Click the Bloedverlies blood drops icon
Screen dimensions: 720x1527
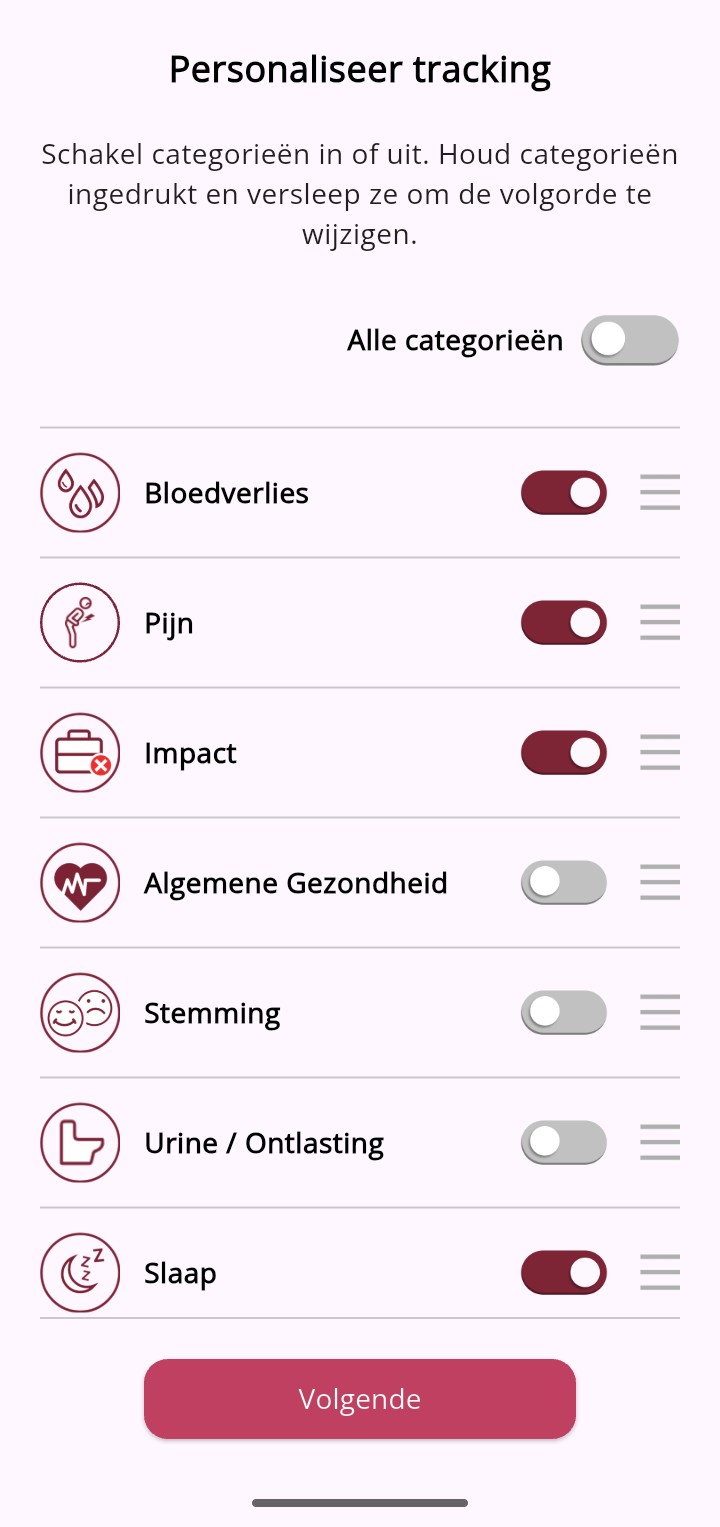(80, 492)
